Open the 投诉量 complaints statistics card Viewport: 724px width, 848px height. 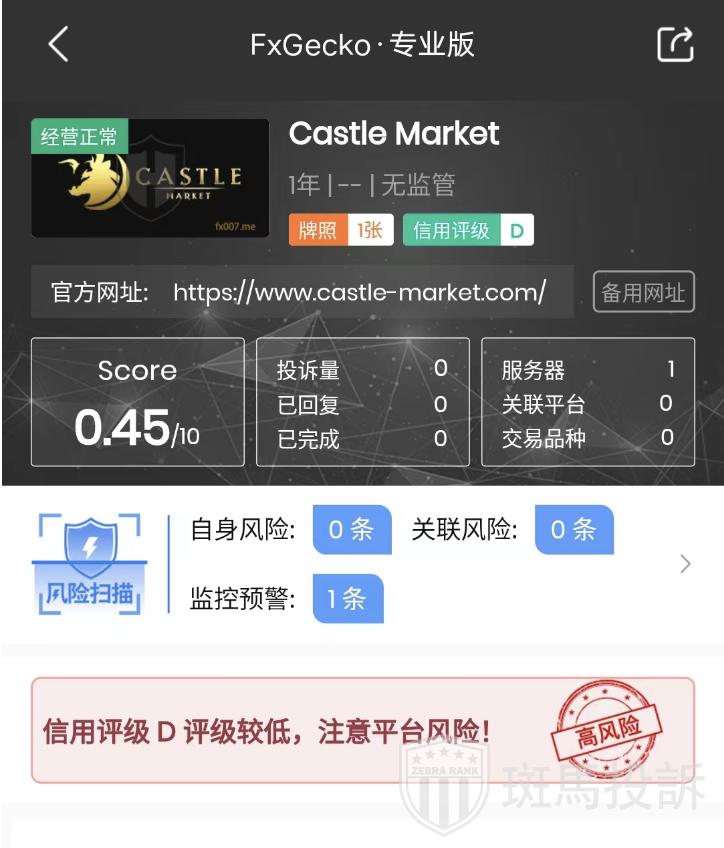pyautogui.click(x=362, y=402)
